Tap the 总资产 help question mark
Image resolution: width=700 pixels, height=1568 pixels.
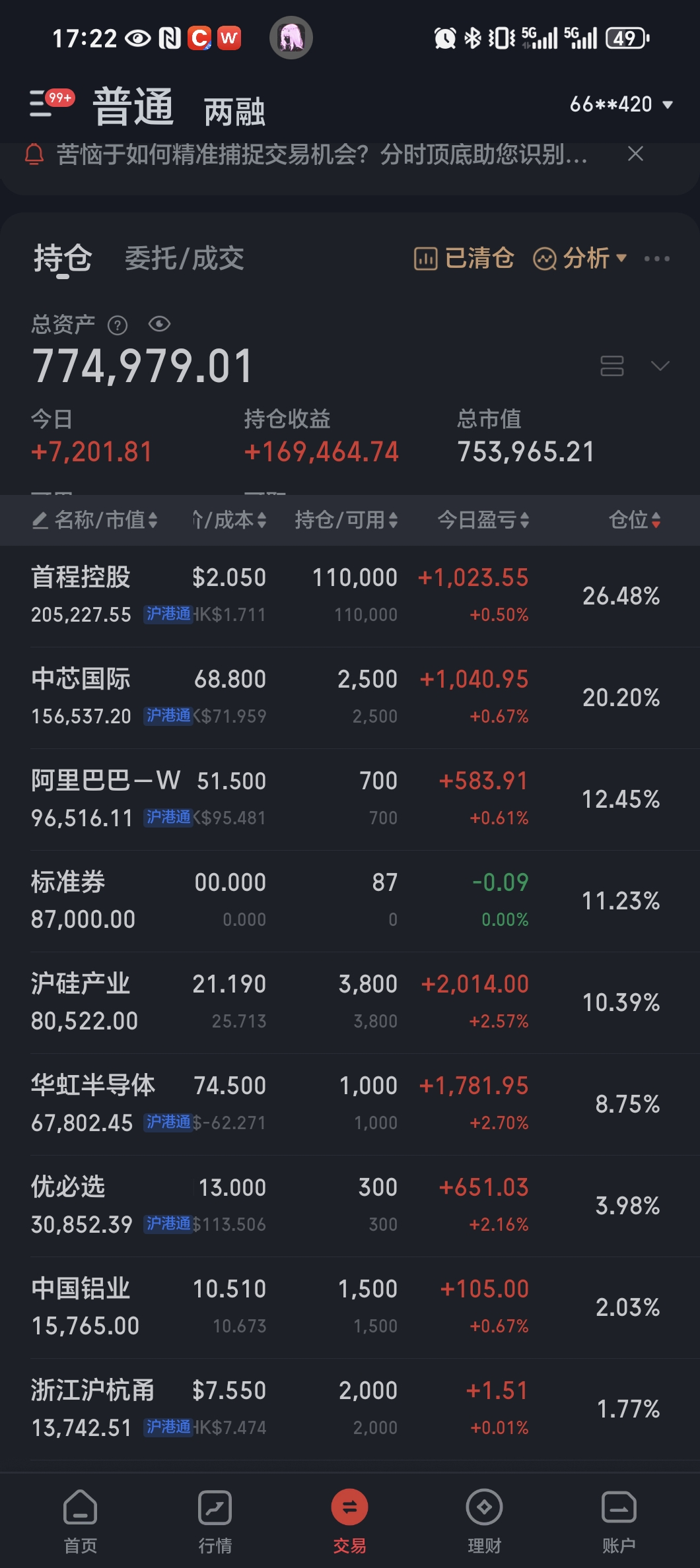(x=118, y=325)
